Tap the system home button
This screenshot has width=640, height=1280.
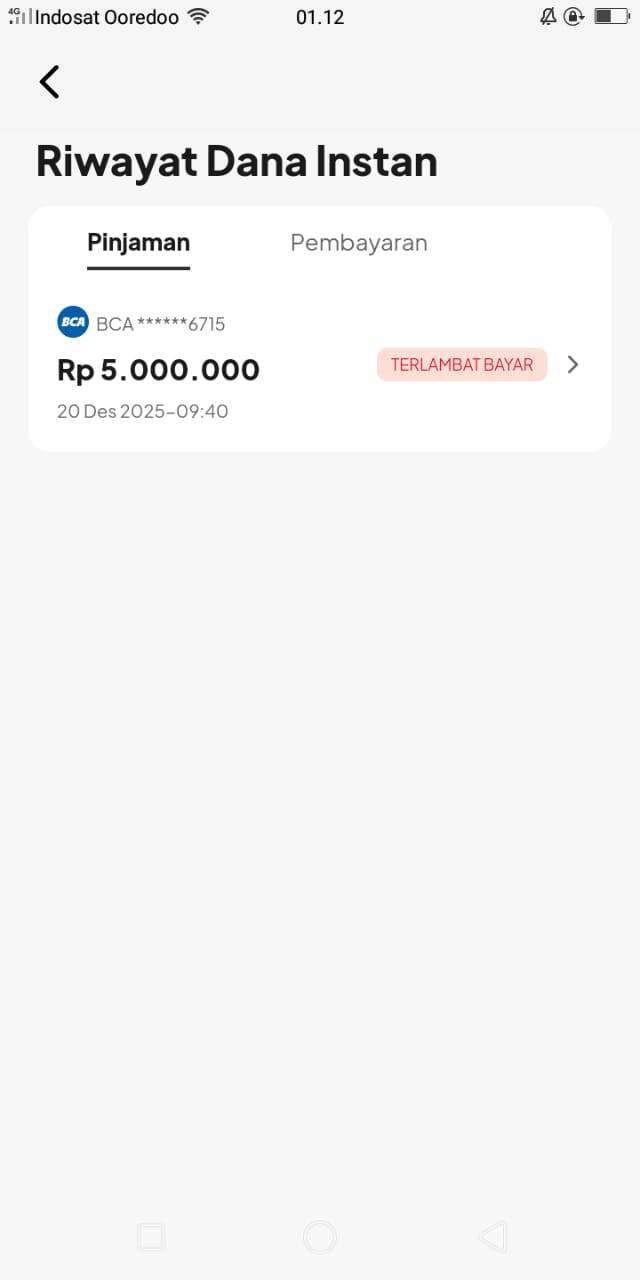(x=319, y=1237)
